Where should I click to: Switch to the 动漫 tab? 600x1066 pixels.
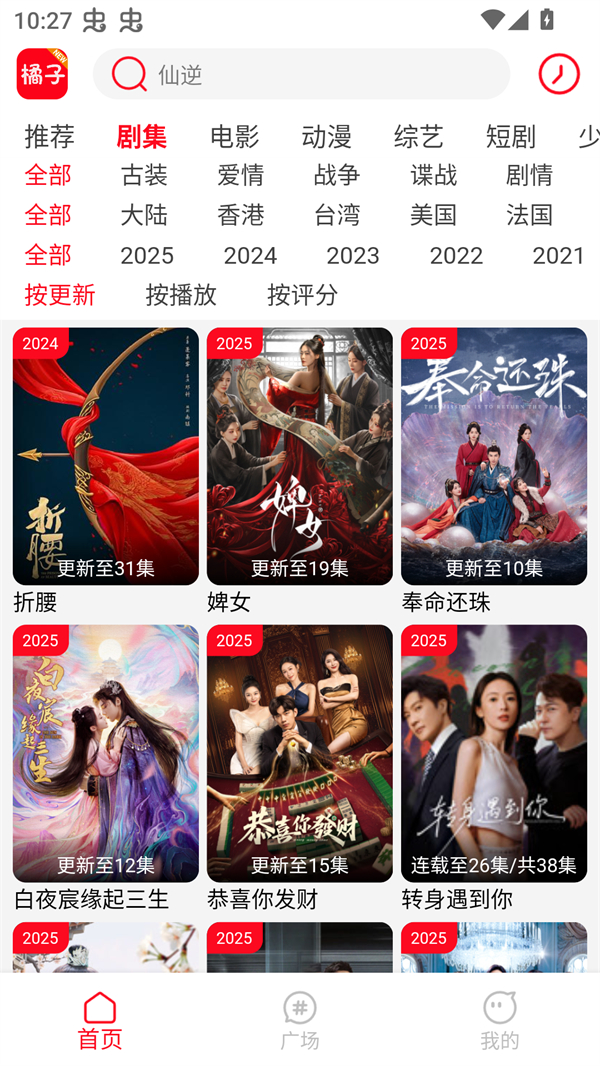click(x=326, y=136)
